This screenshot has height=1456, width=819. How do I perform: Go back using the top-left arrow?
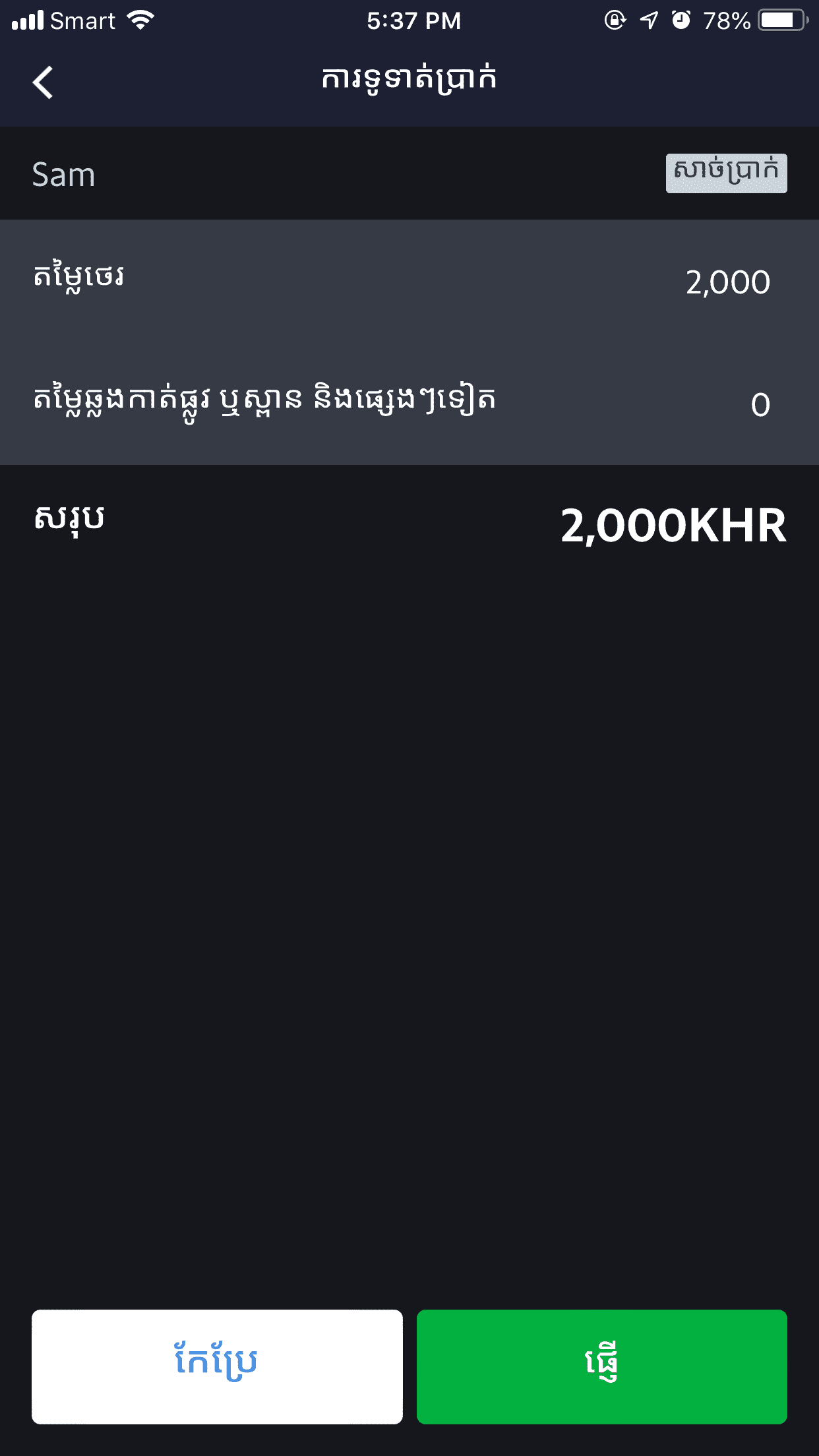(x=43, y=82)
